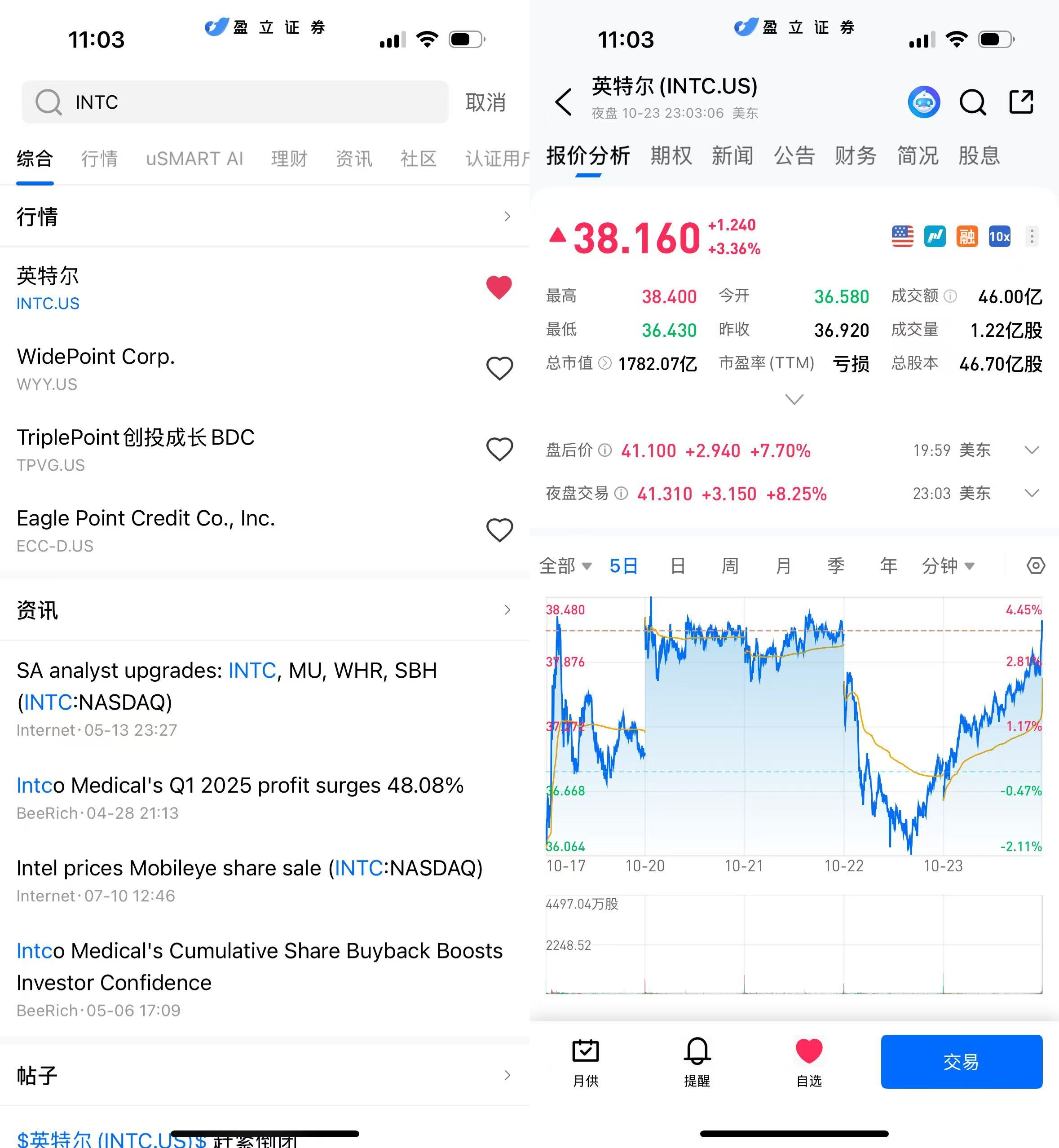Screen dimensions: 1059x1148
Task: Add WidePoint Corp. to the watchlist
Action: (499, 369)
